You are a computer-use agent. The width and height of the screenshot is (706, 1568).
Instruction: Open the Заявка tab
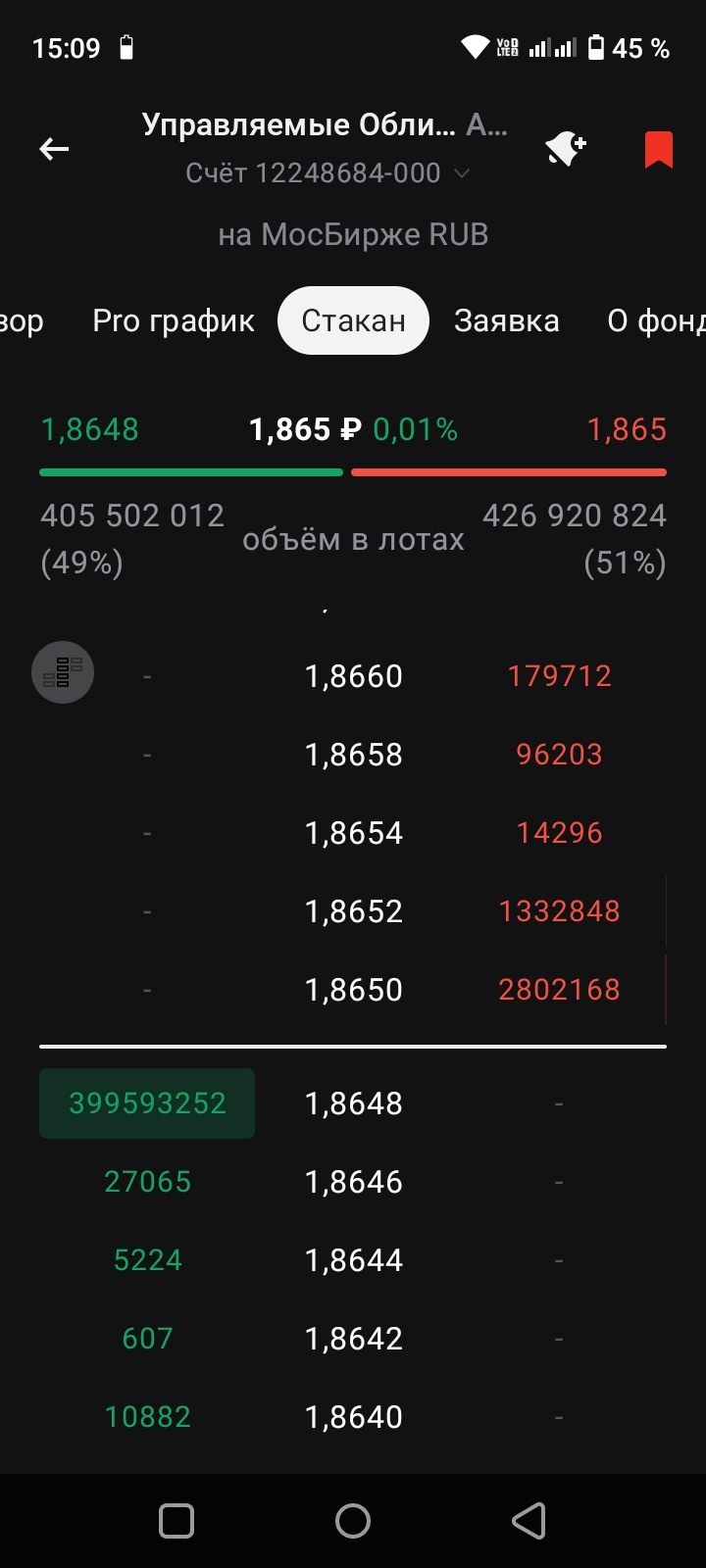coord(506,320)
